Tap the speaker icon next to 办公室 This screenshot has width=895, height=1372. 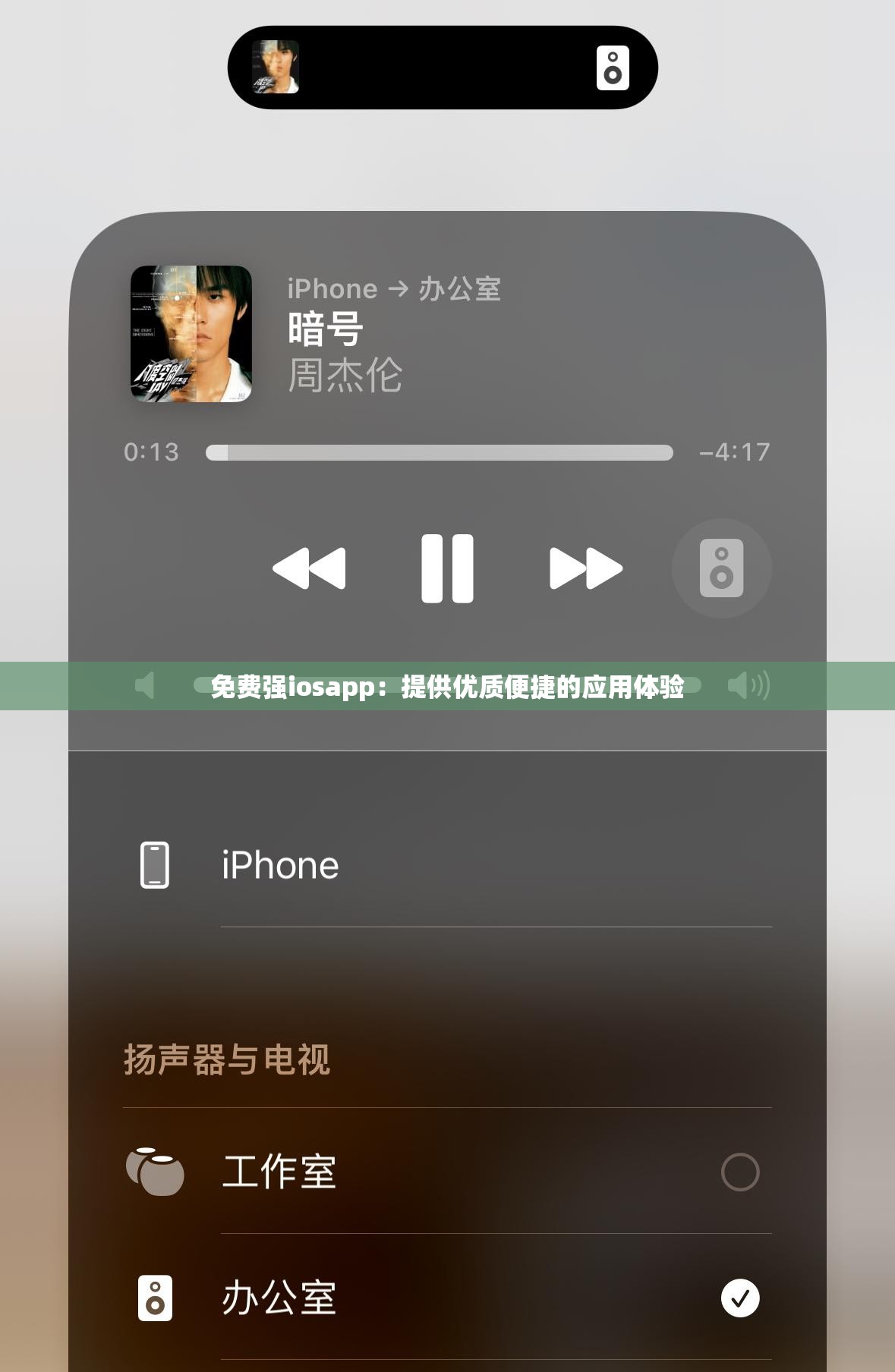(x=155, y=1298)
